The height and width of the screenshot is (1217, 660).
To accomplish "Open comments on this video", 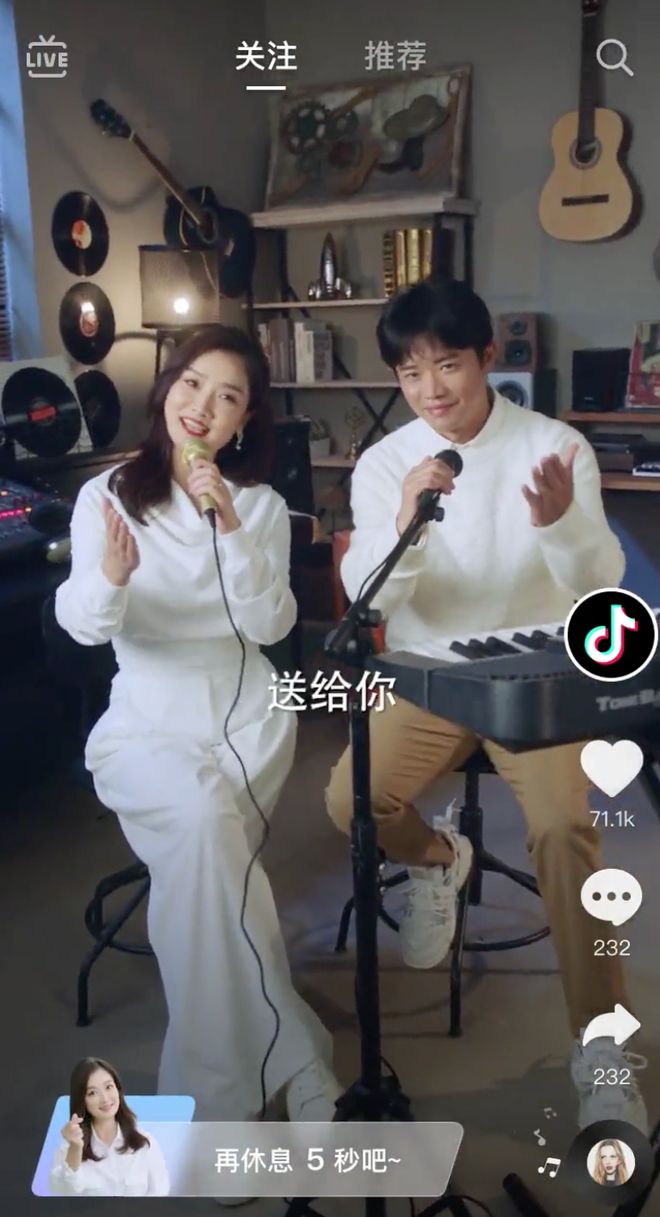I will (x=611, y=896).
